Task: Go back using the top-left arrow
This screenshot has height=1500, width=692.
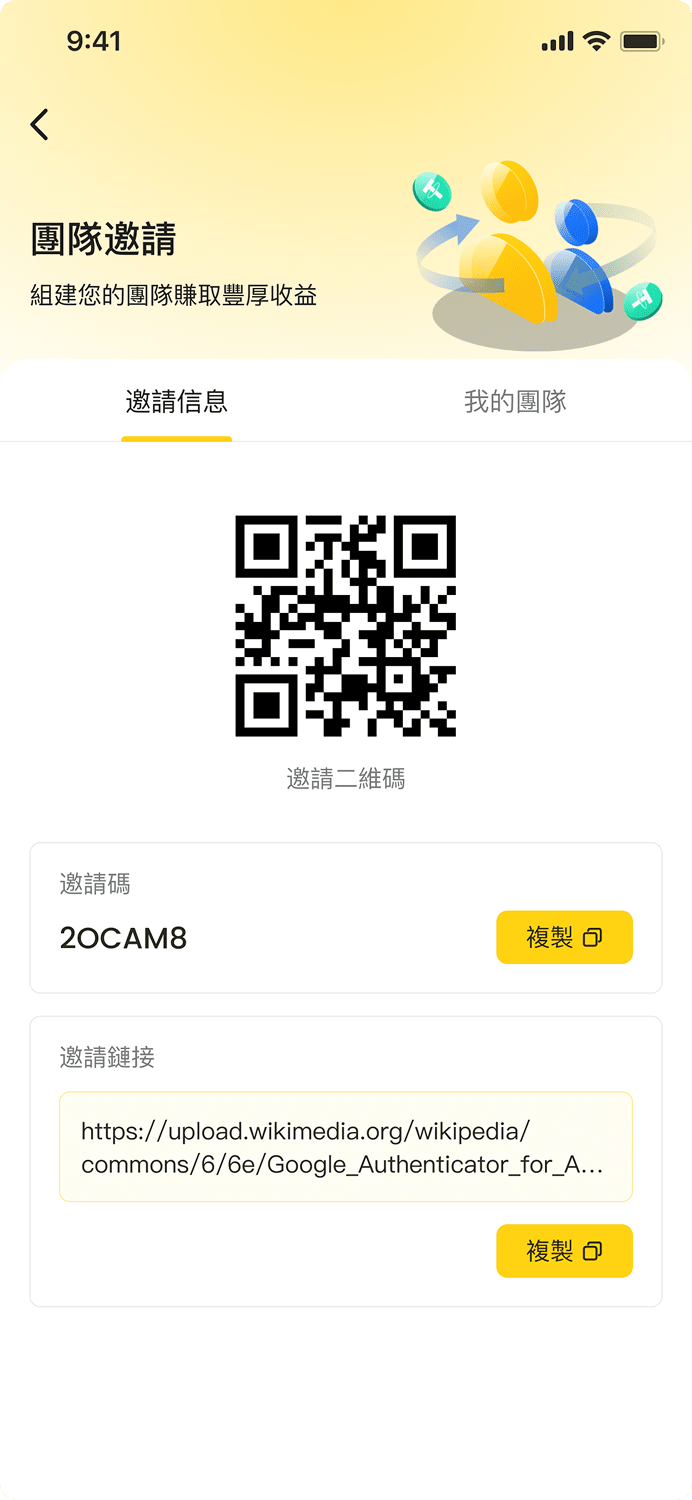Action: pos(39,125)
